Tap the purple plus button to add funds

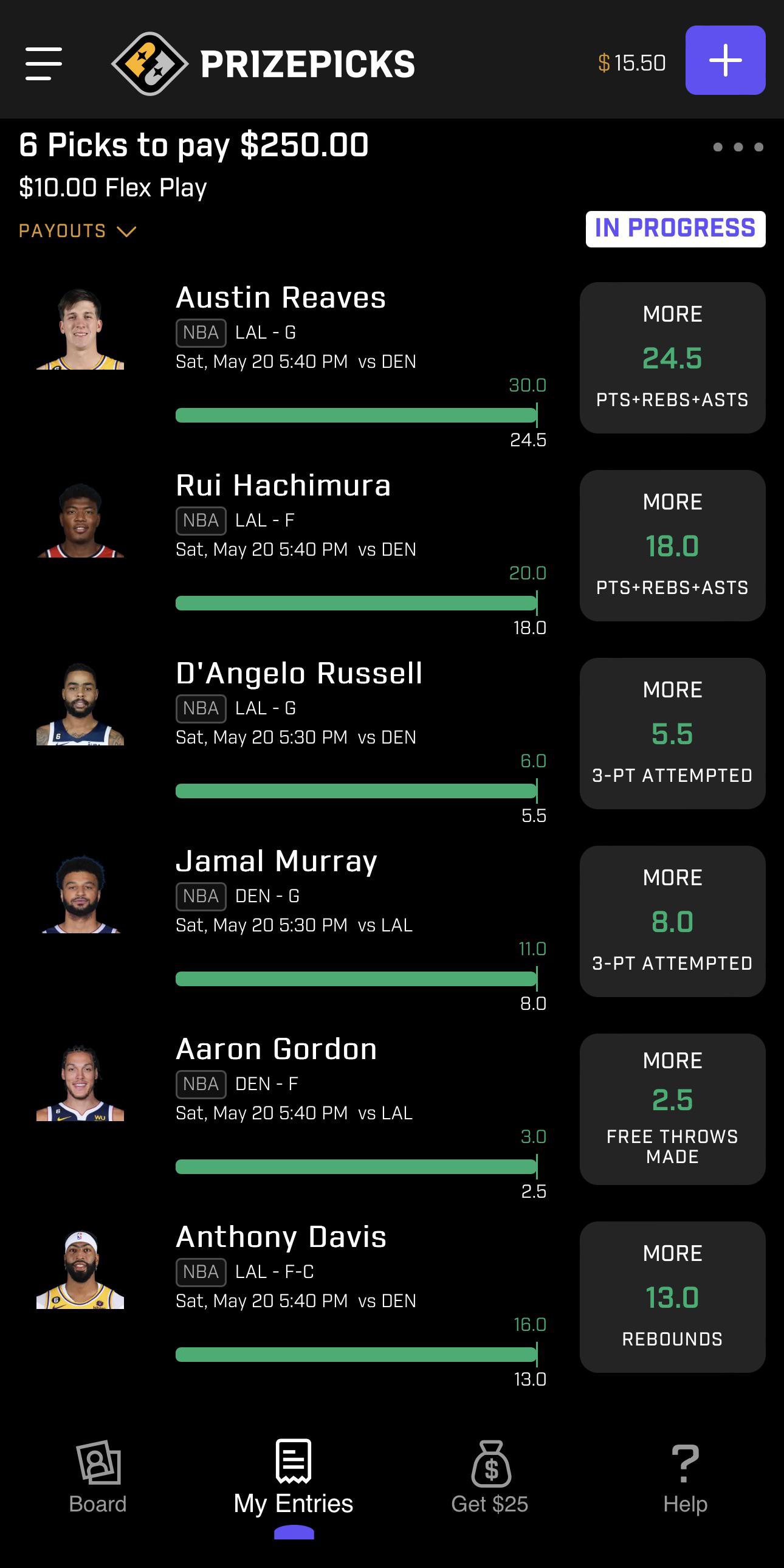(725, 61)
